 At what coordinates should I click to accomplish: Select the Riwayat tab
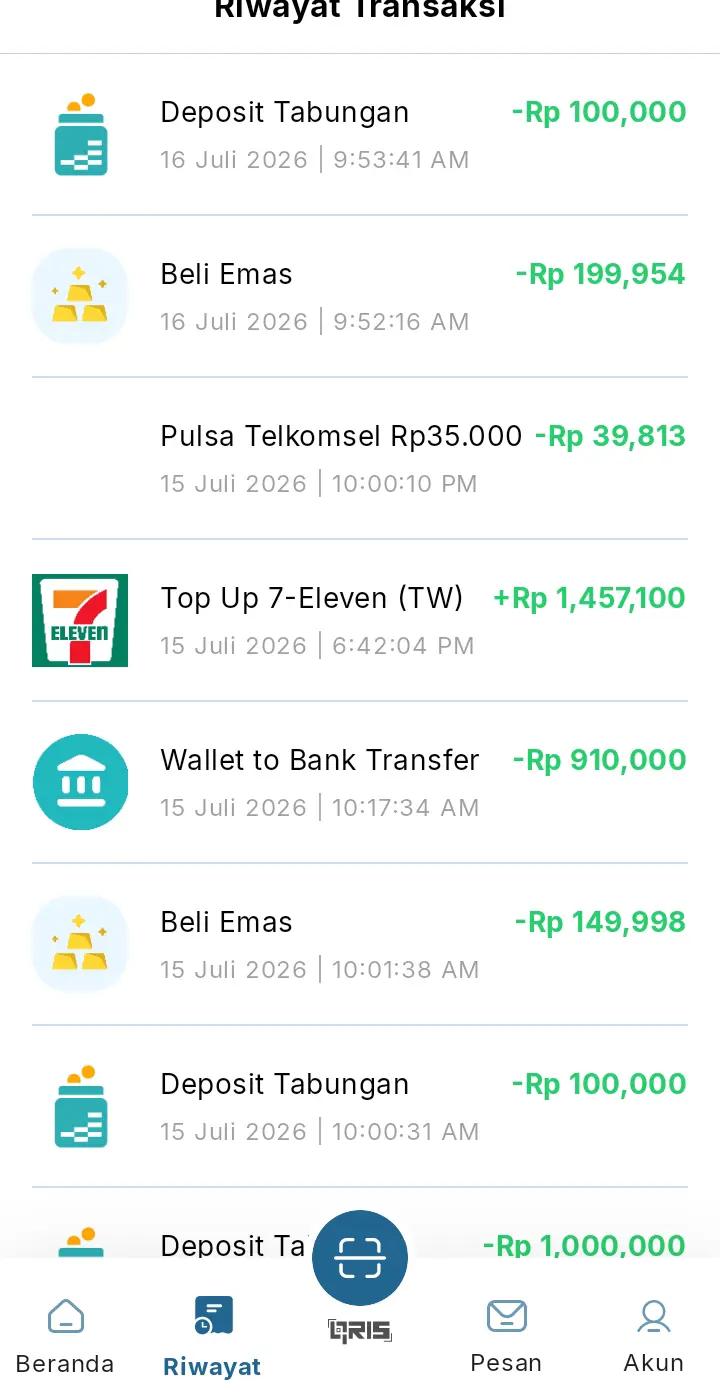pos(212,1338)
